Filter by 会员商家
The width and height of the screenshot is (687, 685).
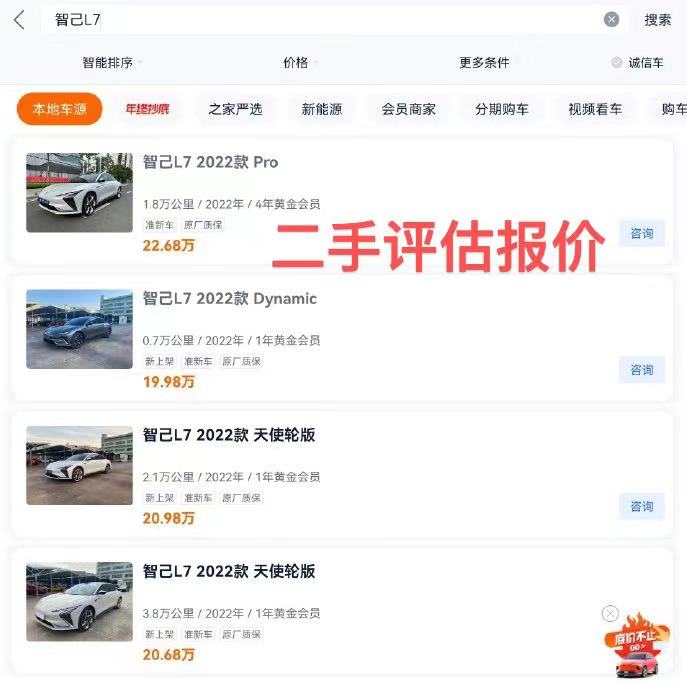408,109
